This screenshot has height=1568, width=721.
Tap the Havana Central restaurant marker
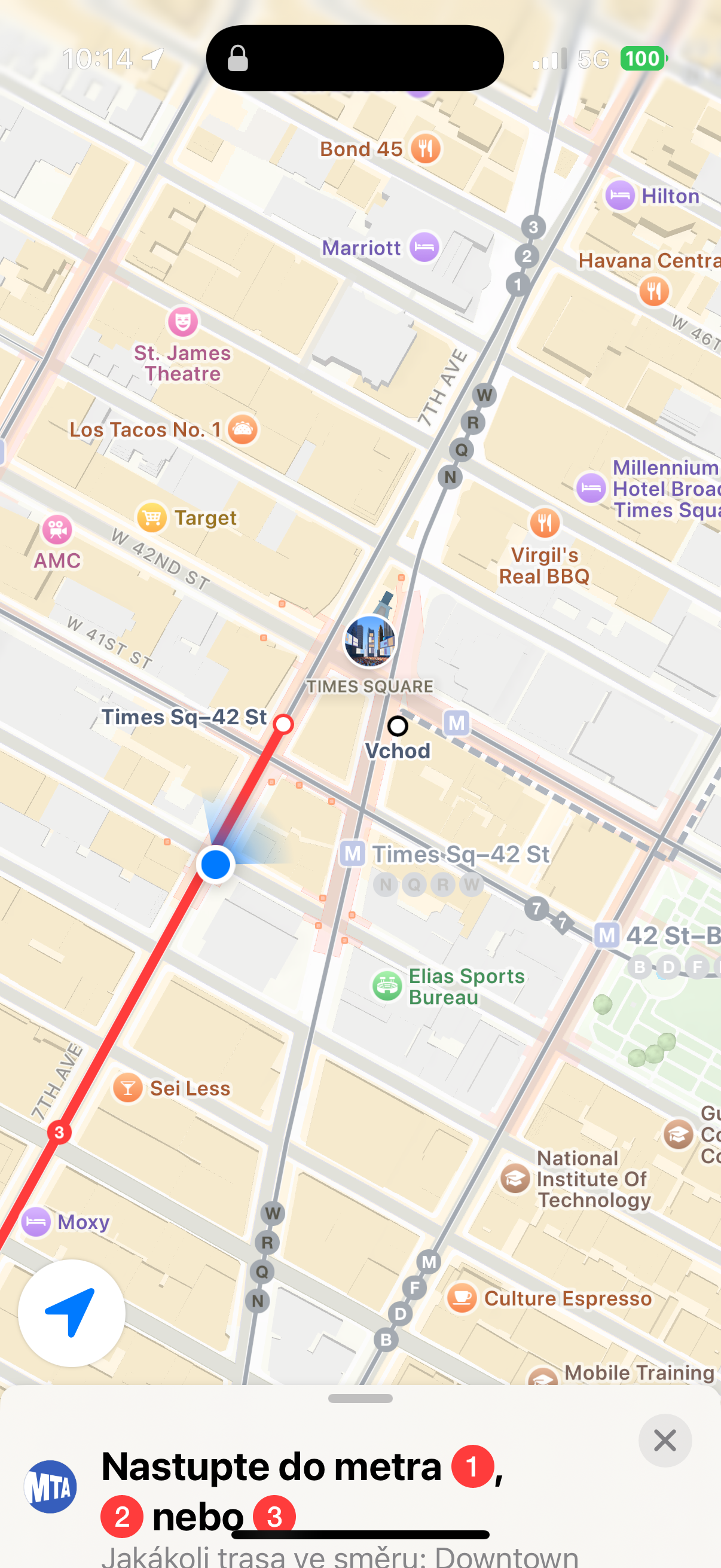[x=653, y=291]
